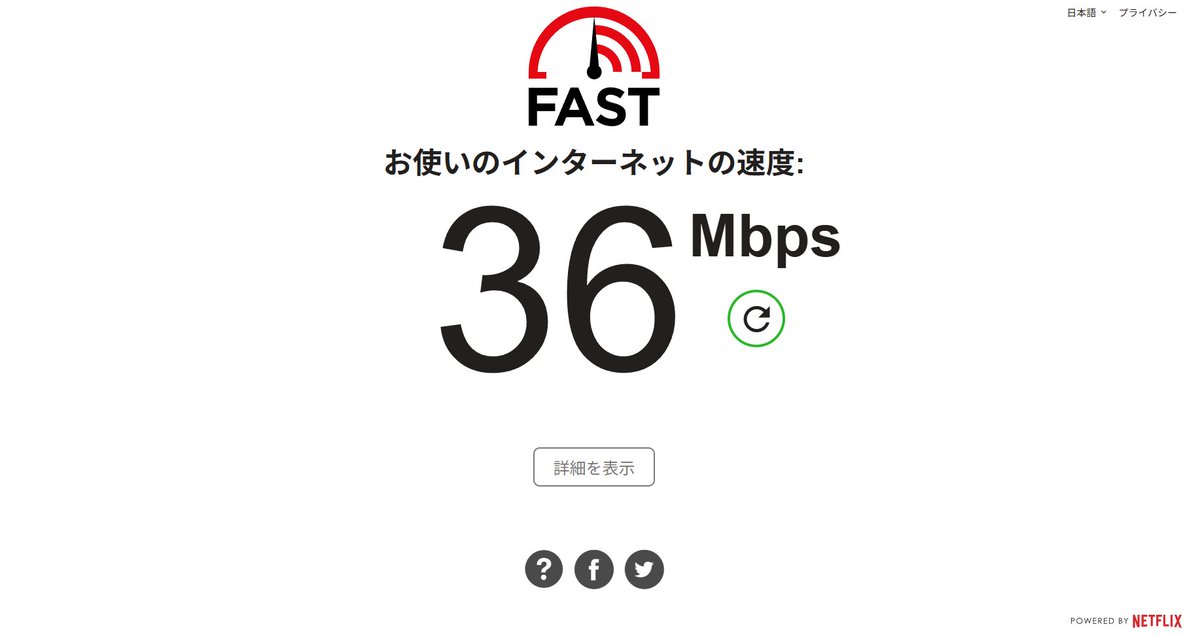
Task: Rerun the speed test with the reload icon
Action: 756,319
